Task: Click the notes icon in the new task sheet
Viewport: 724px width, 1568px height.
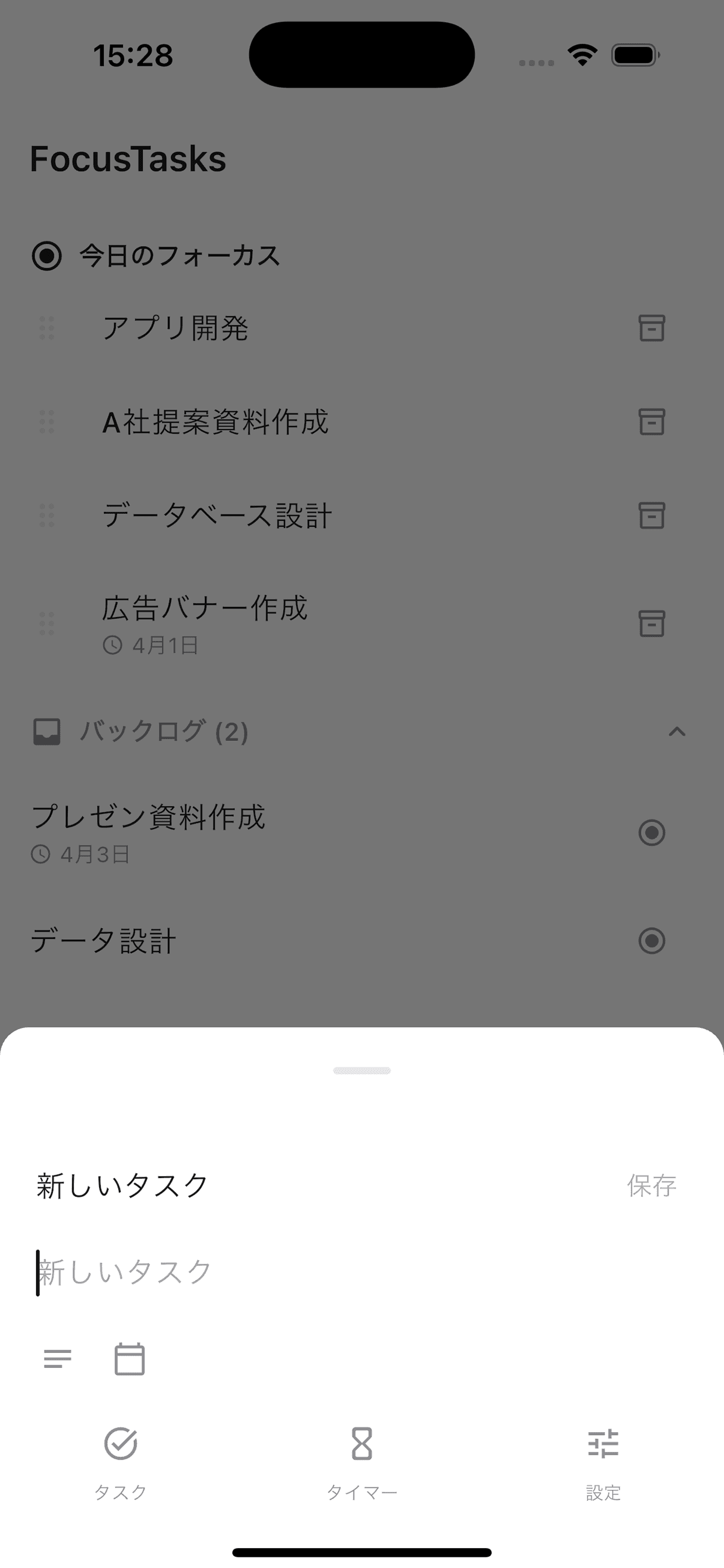Action: tap(58, 1359)
